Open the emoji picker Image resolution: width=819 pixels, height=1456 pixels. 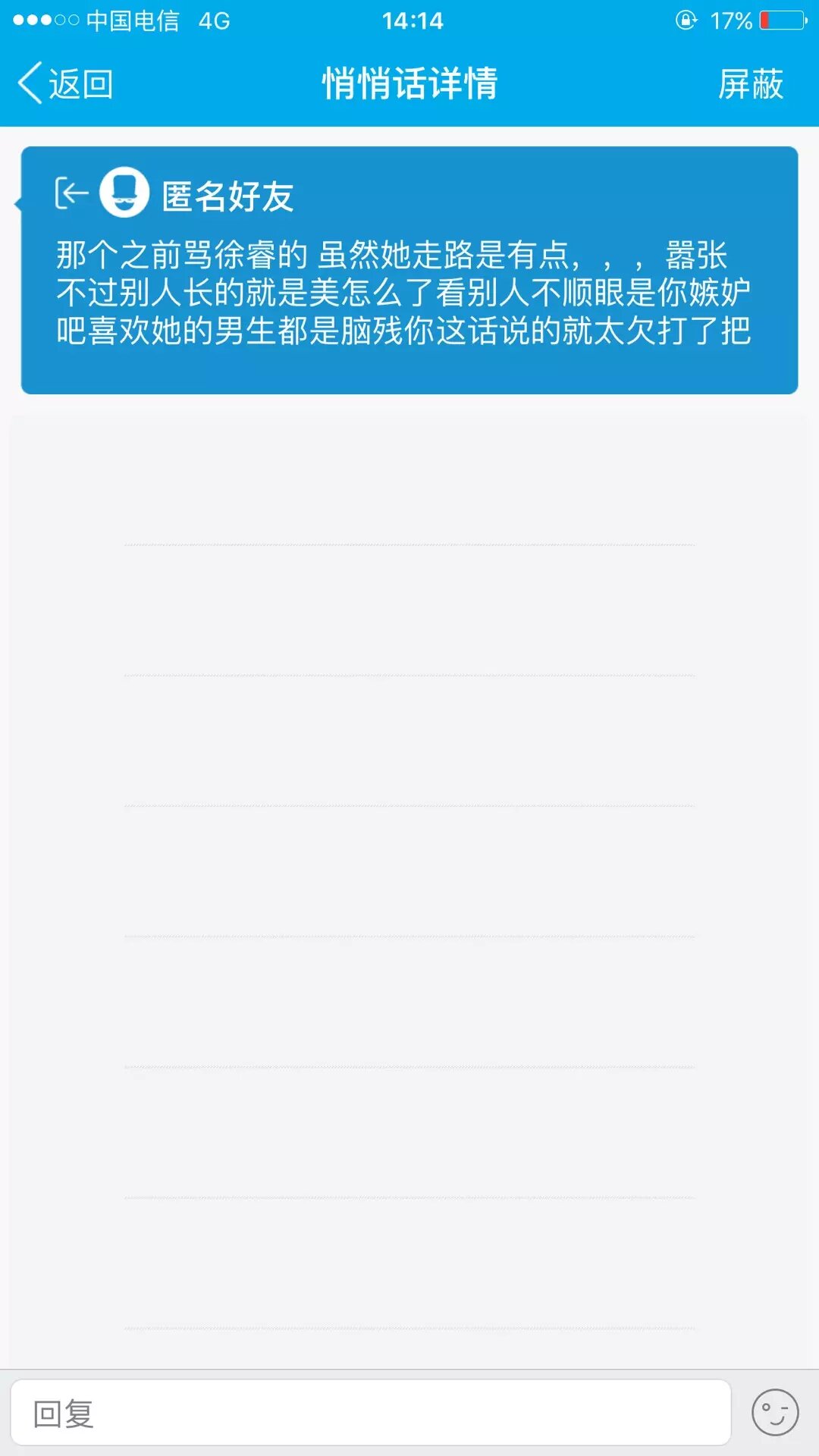pyautogui.click(x=774, y=1413)
